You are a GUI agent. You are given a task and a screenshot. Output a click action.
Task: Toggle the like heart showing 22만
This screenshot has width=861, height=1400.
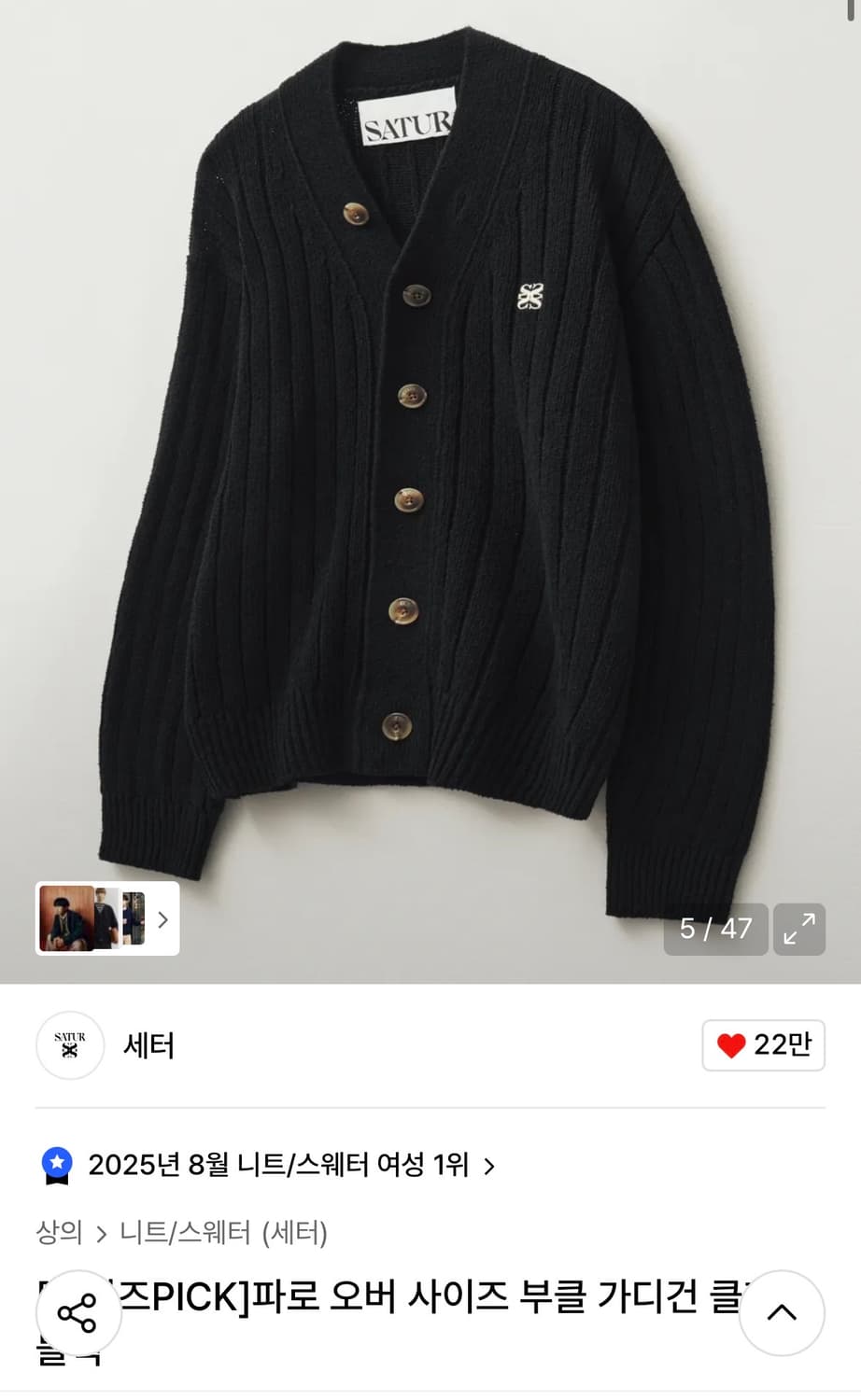763,1046
